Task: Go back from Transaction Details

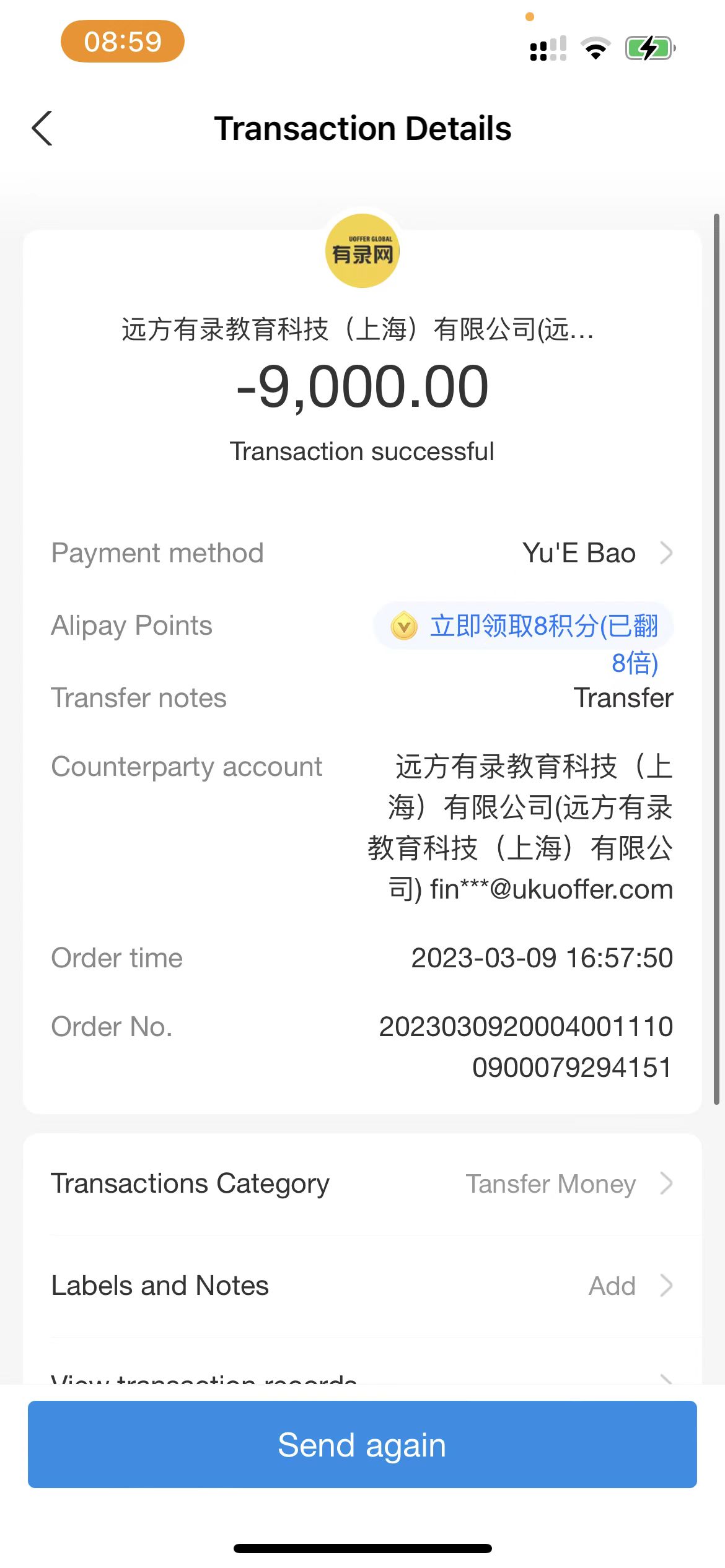Action: [x=42, y=129]
